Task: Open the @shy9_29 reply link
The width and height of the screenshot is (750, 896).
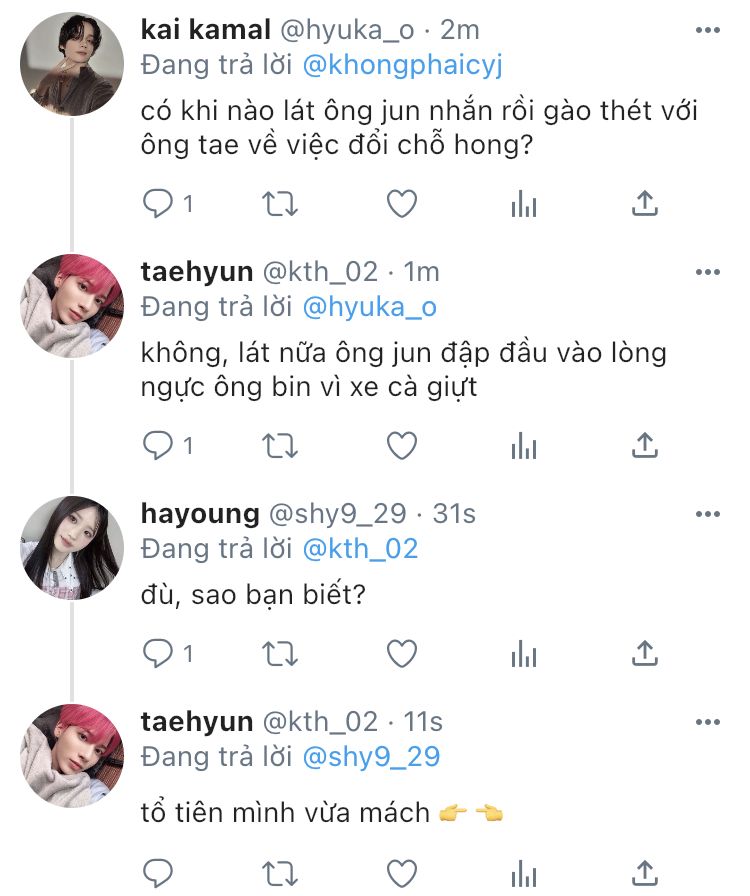Action: [x=370, y=757]
